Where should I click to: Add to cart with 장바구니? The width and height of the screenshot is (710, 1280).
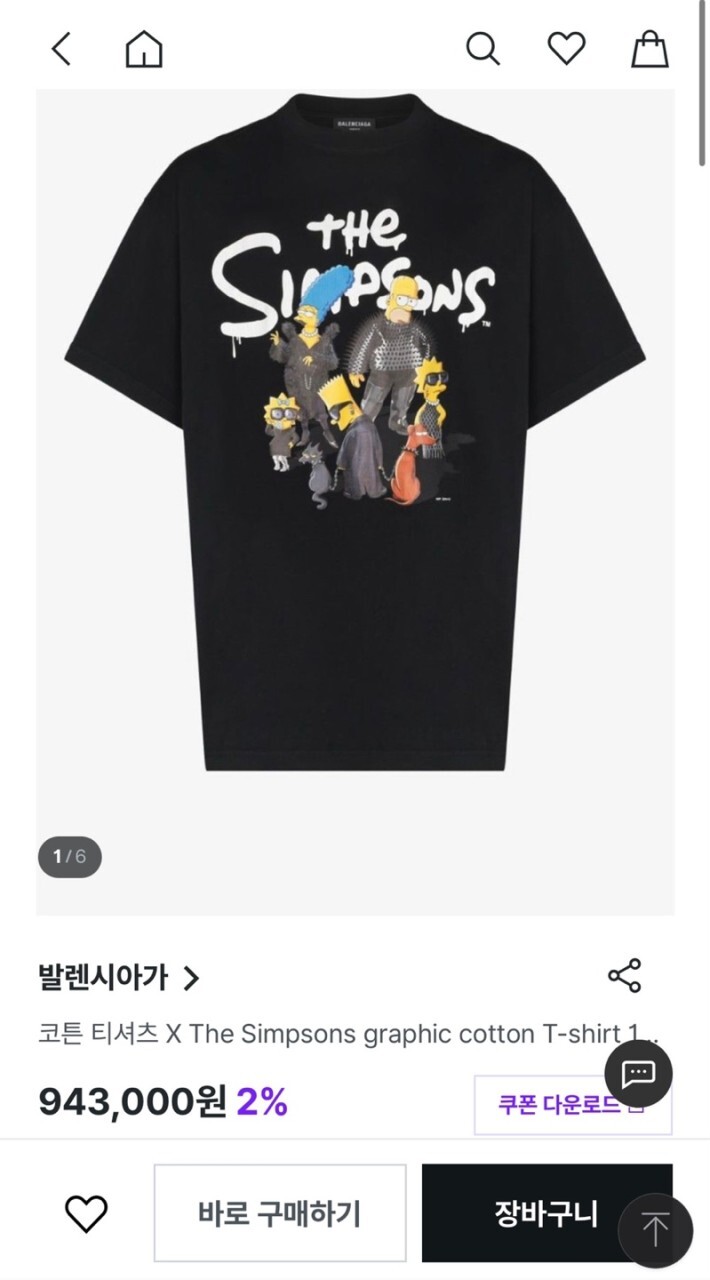(547, 1213)
